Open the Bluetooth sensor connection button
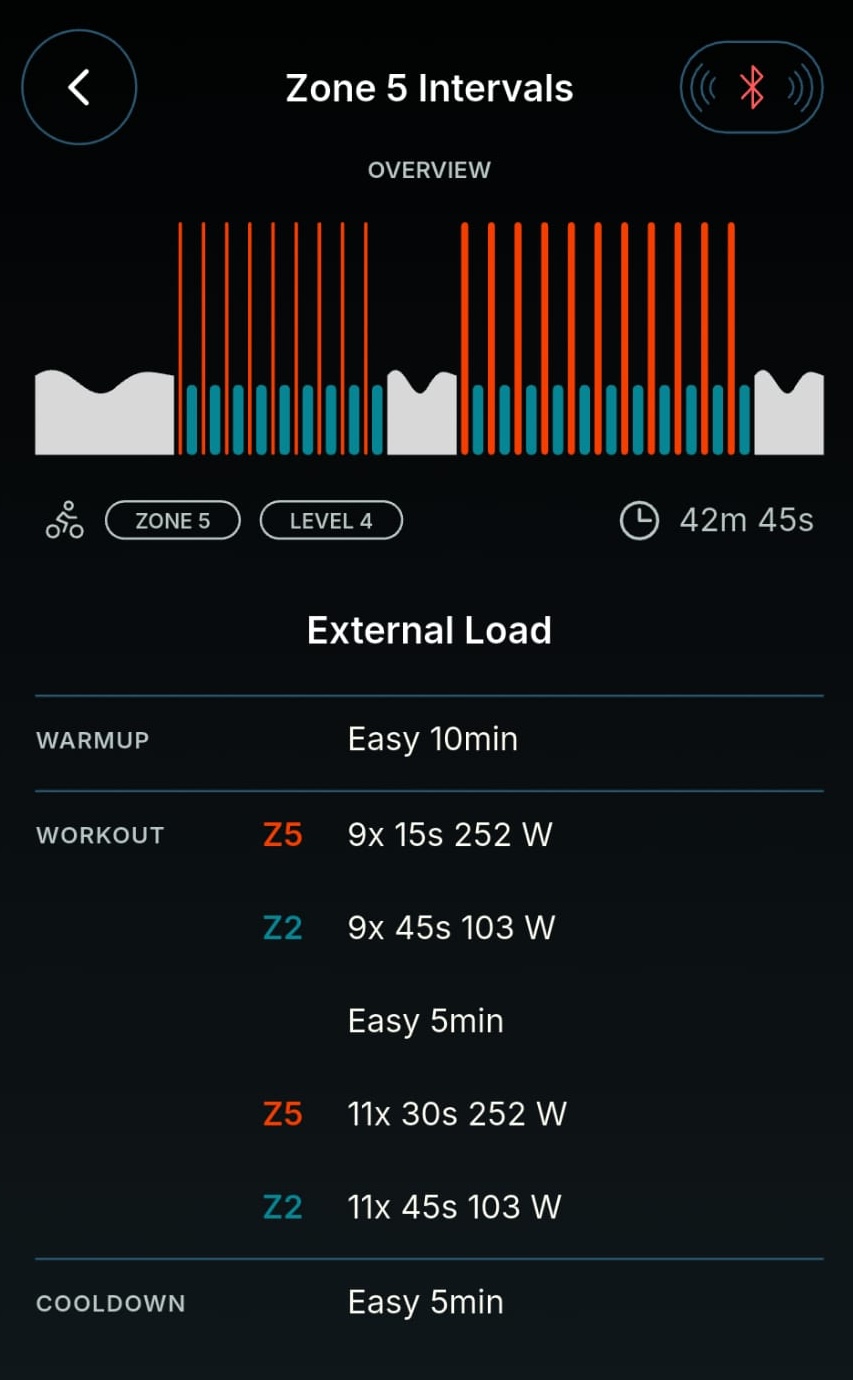The image size is (853, 1380). point(751,88)
